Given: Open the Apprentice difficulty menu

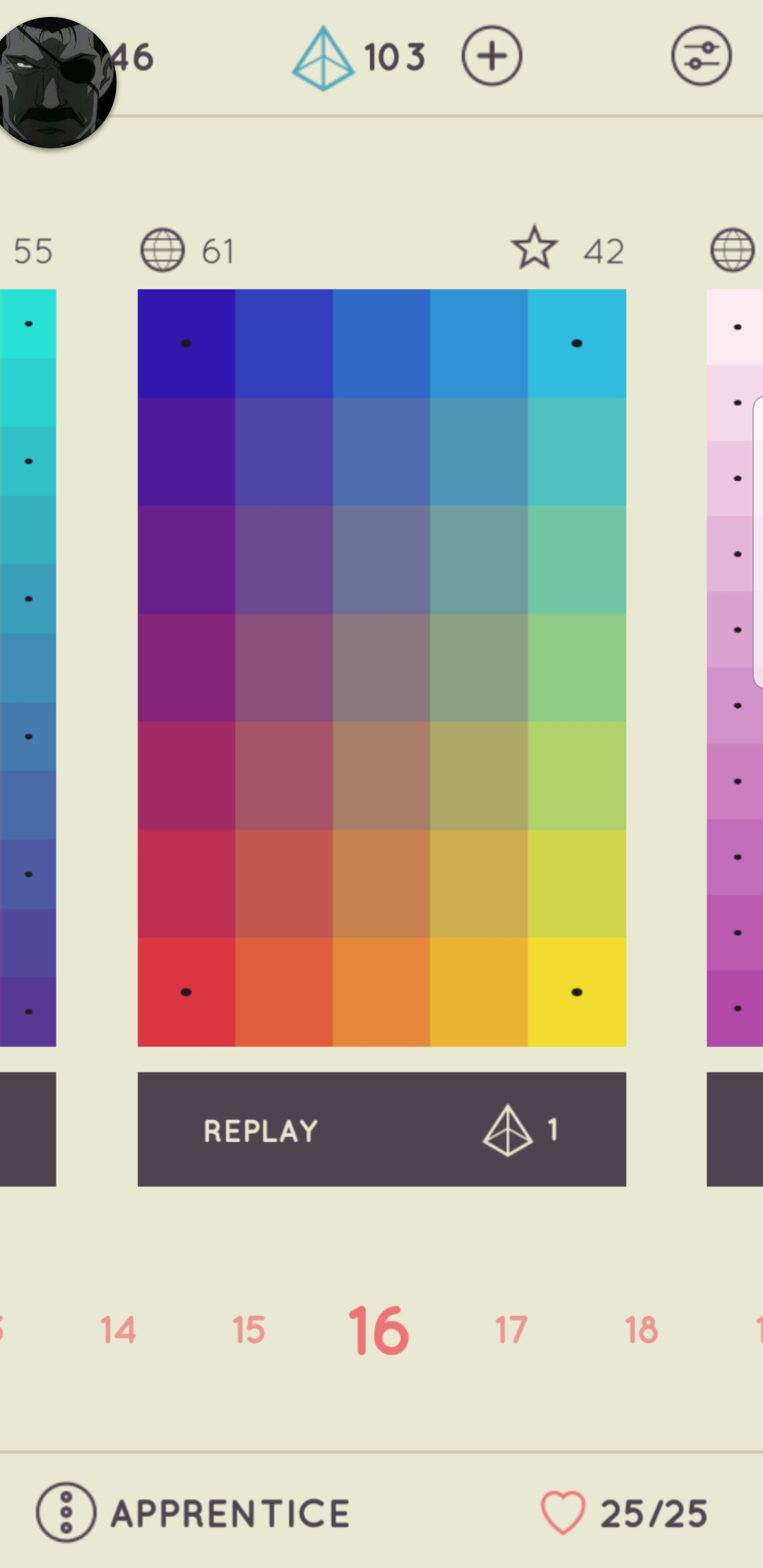Looking at the screenshot, I should point(66,1512).
